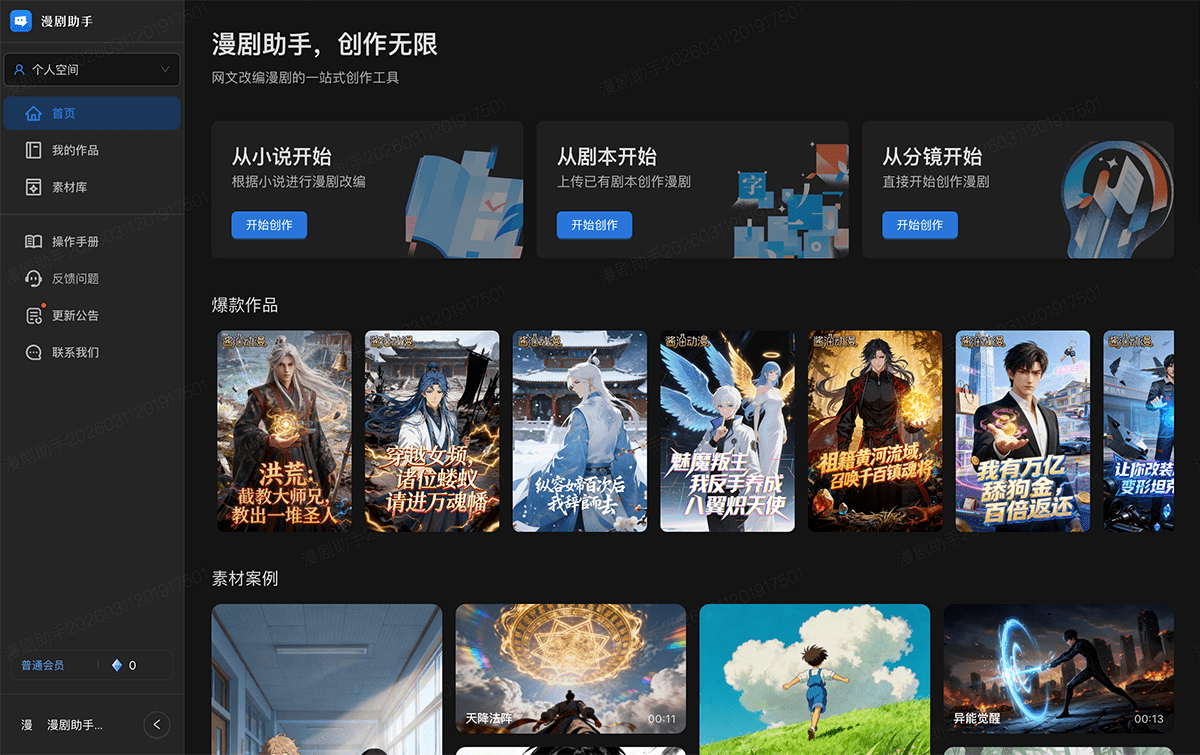
Task: Open the 穿越女频 诸位蝼蚁 poster
Action: (432, 431)
